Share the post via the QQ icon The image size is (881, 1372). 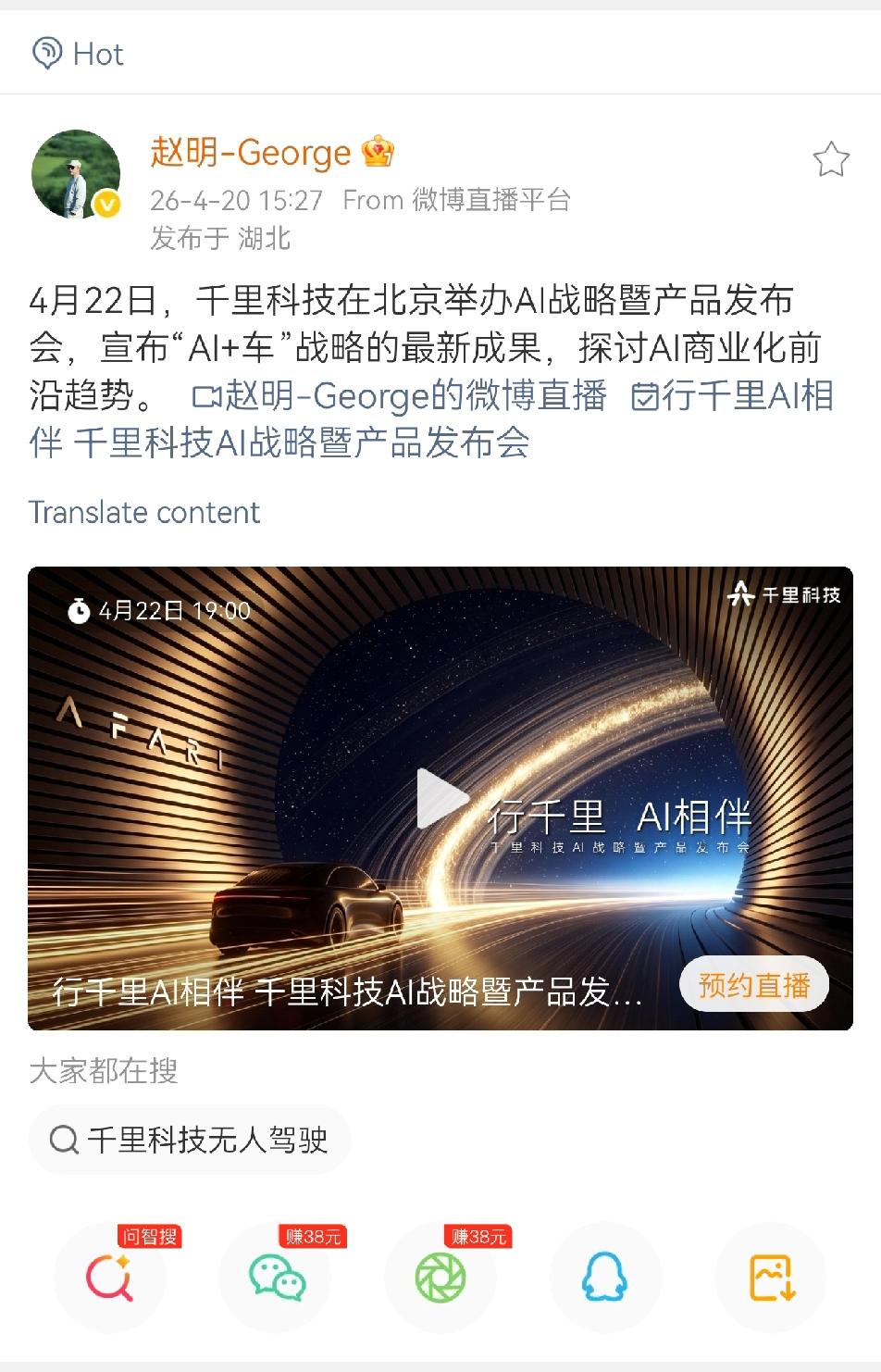(x=605, y=1278)
